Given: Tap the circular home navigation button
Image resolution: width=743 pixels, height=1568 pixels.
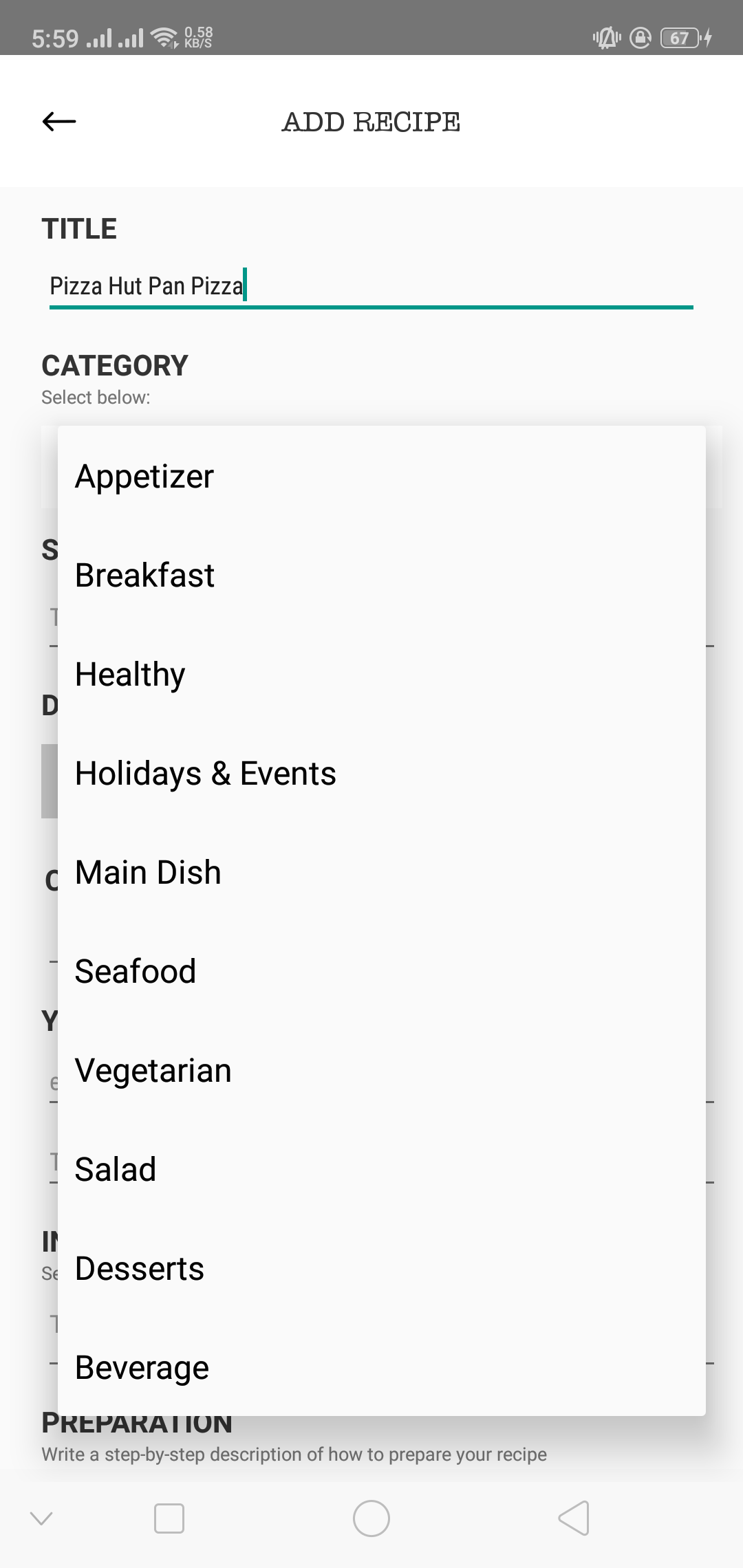Looking at the screenshot, I should [x=371, y=1520].
